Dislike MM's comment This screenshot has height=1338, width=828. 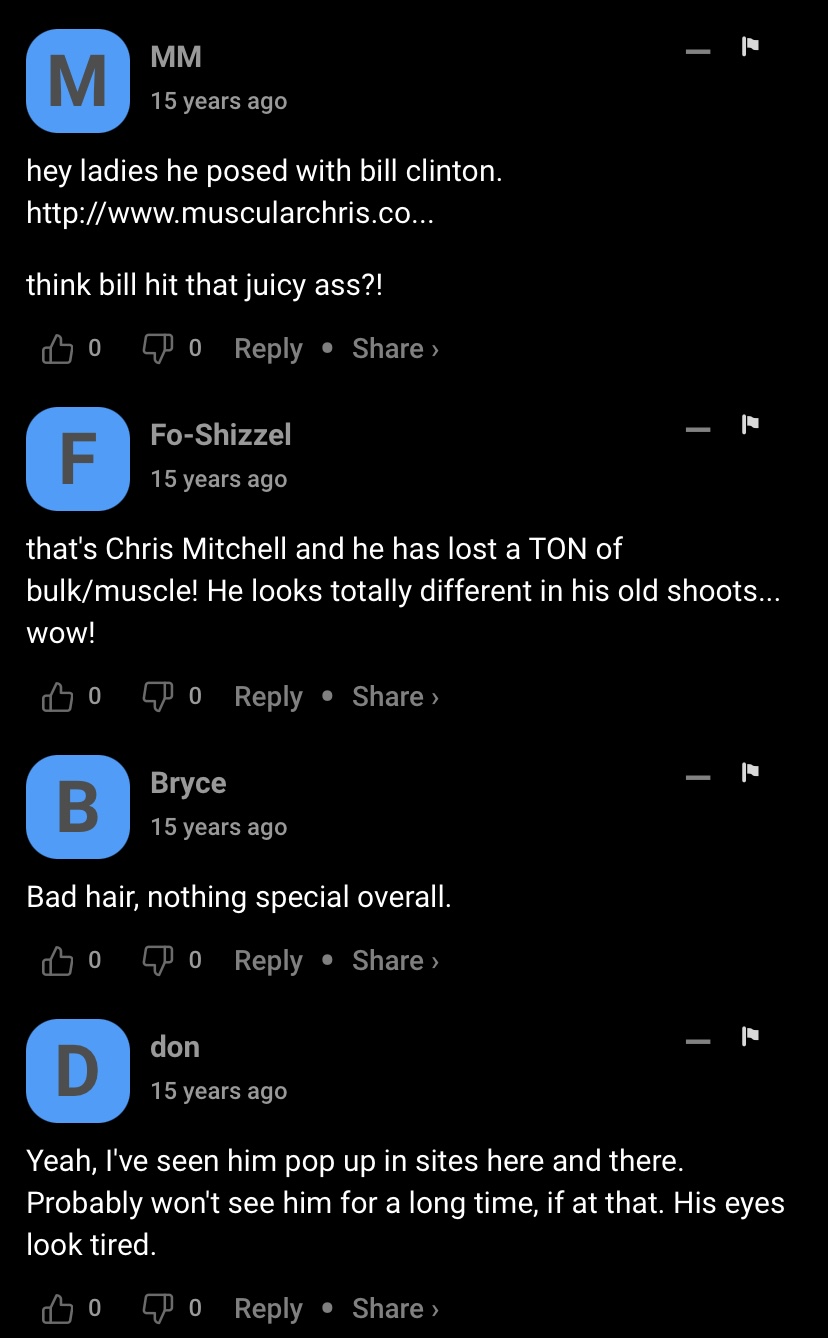pyautogui.click(x=158, y=349)
